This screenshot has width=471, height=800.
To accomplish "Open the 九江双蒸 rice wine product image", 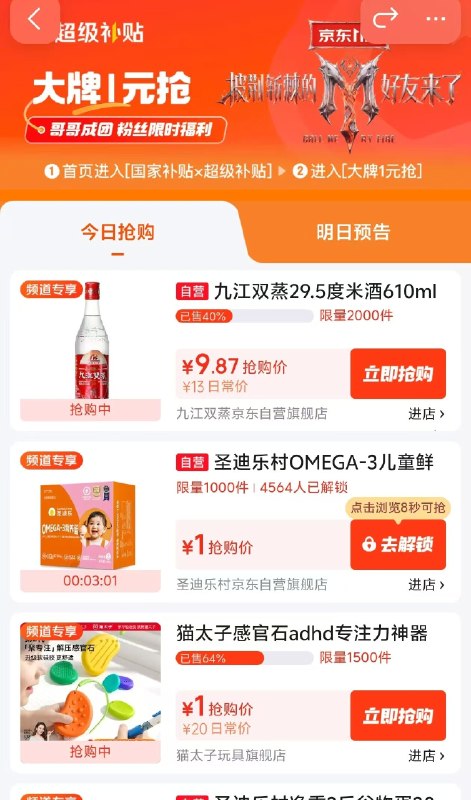I will tap(90, 340).
